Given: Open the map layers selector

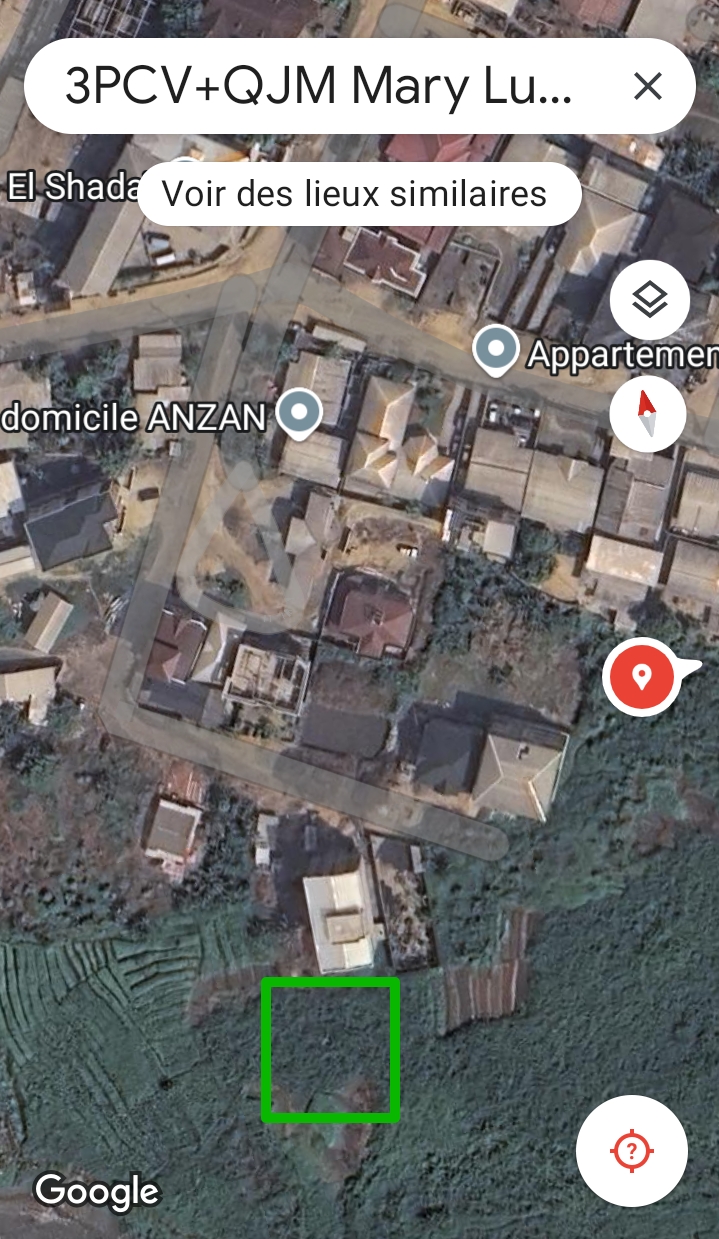Looking at the screenshot, I should click(x=649, y=300).
